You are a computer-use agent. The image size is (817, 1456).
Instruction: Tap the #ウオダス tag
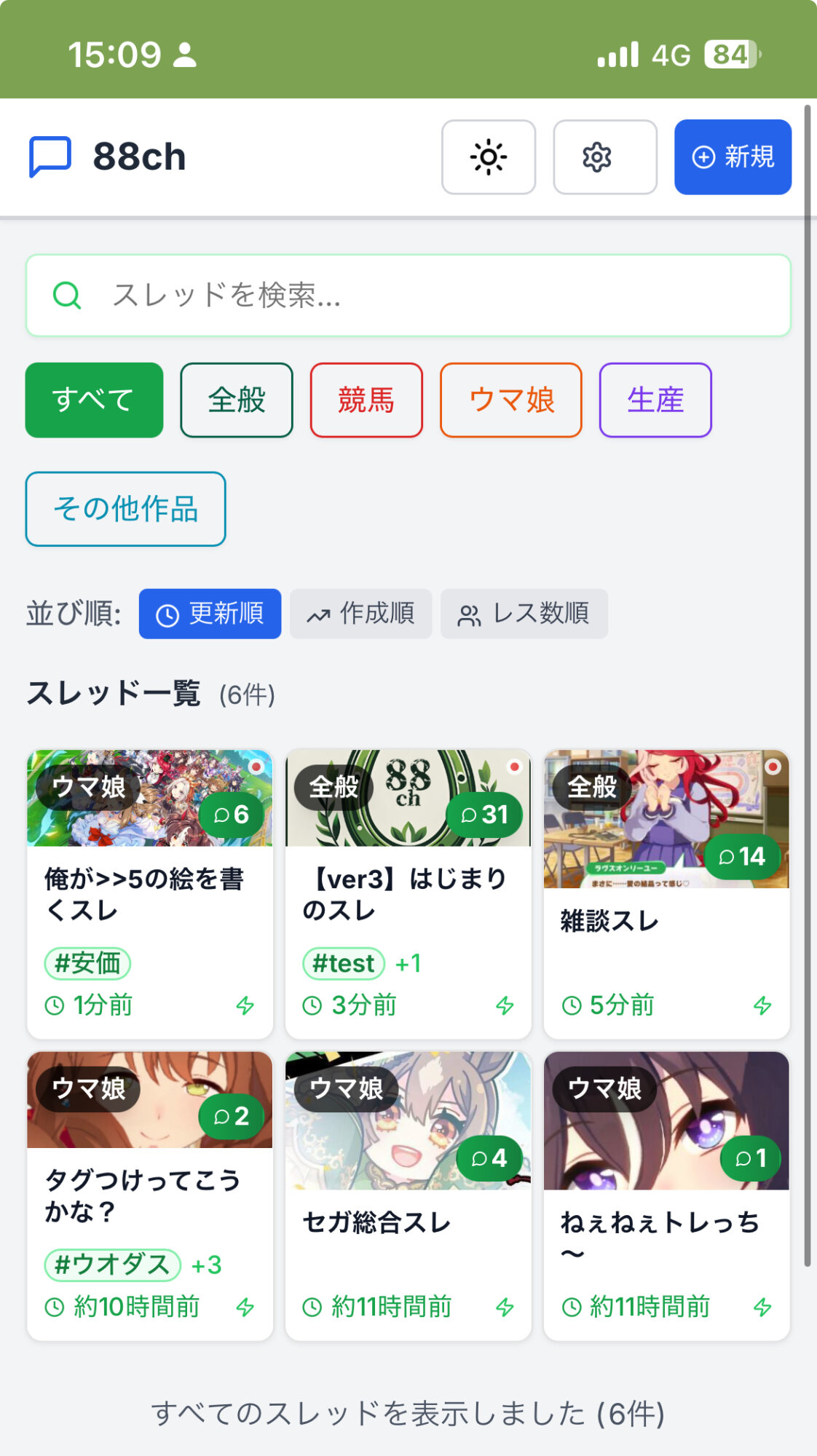pyautogui.click(x=112, y=1265)
